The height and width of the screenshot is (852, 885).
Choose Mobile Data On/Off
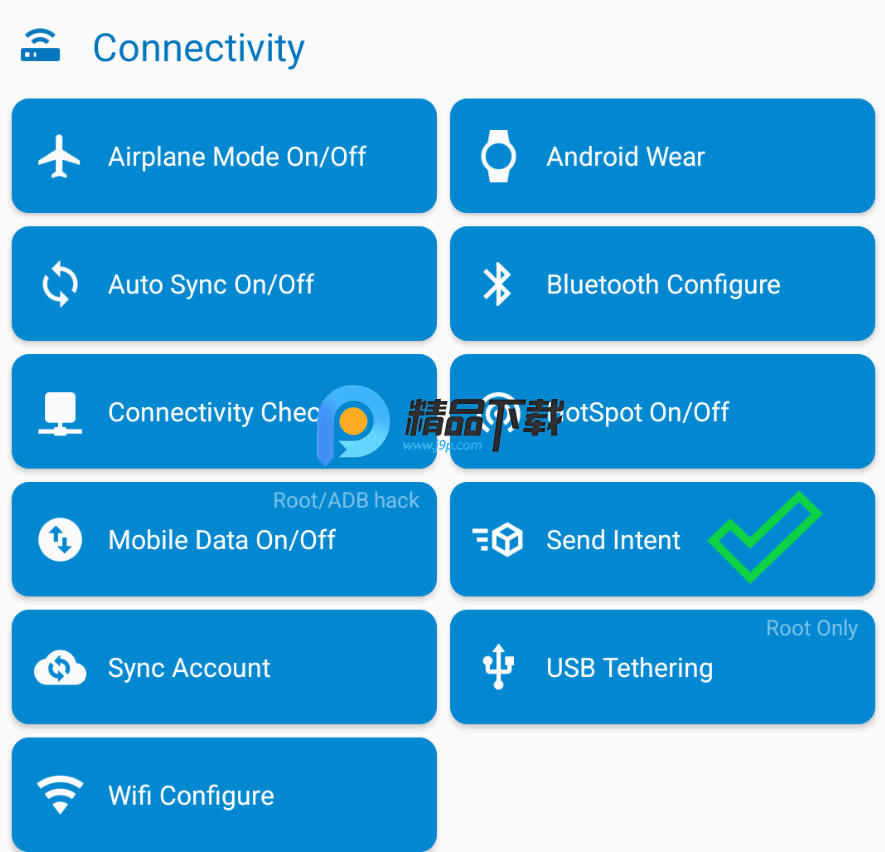pyautogui.click(x=224, y=540)
